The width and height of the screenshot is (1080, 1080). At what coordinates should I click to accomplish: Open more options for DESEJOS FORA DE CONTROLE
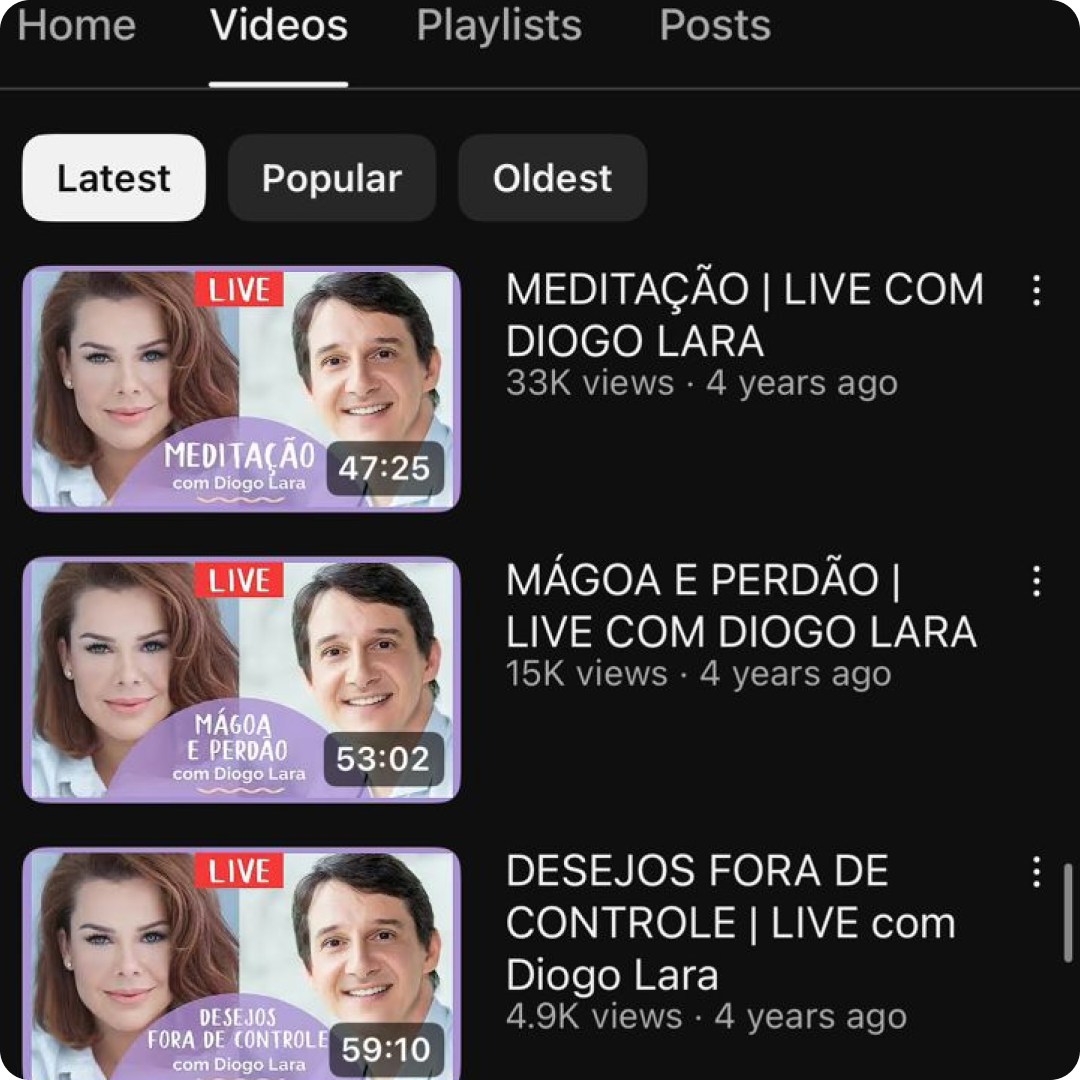[1036, 872]
